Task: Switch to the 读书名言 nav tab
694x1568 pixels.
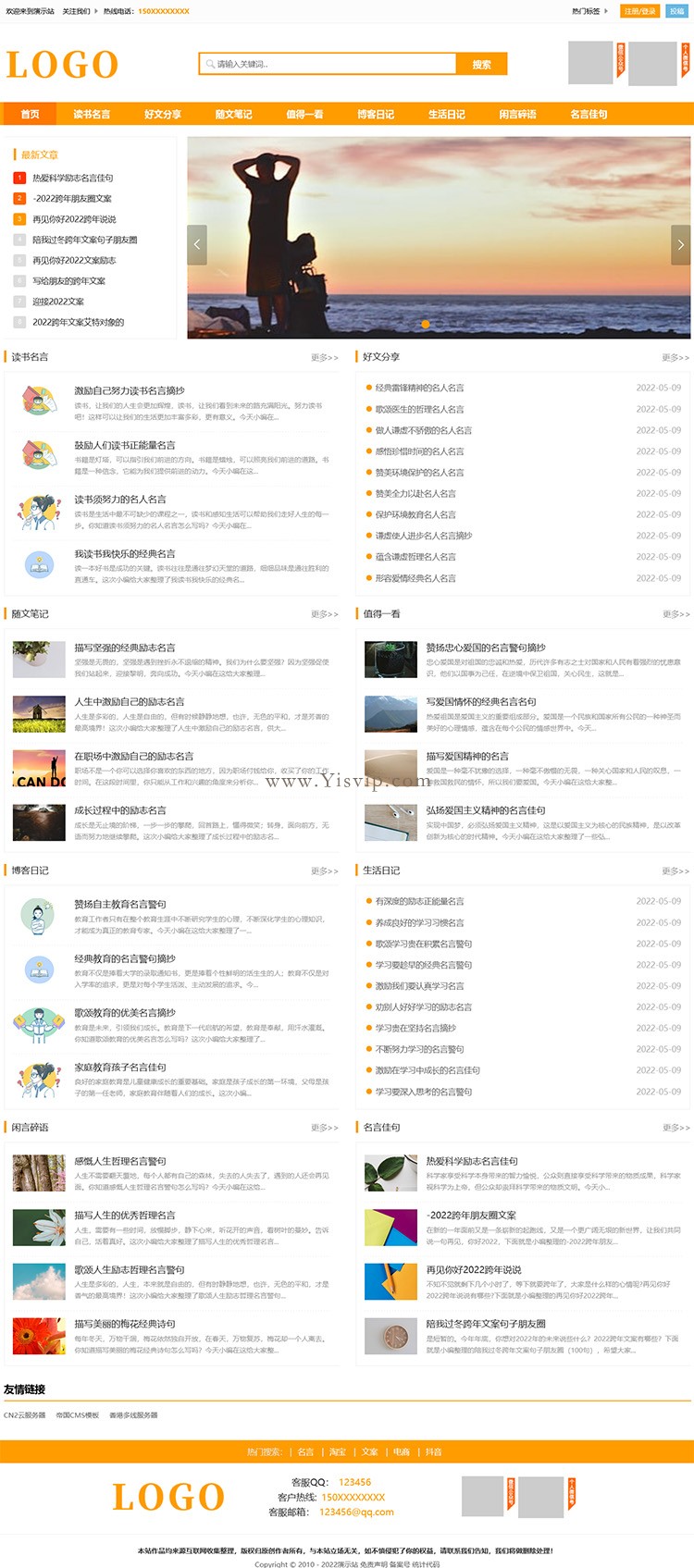Action: click(92, 114)
